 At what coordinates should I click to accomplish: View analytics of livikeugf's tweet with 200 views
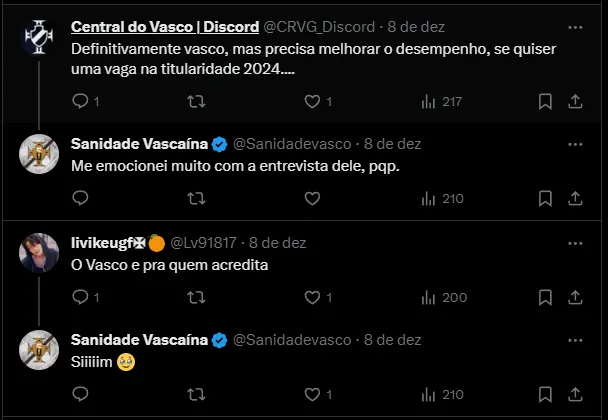coord(445,297)
